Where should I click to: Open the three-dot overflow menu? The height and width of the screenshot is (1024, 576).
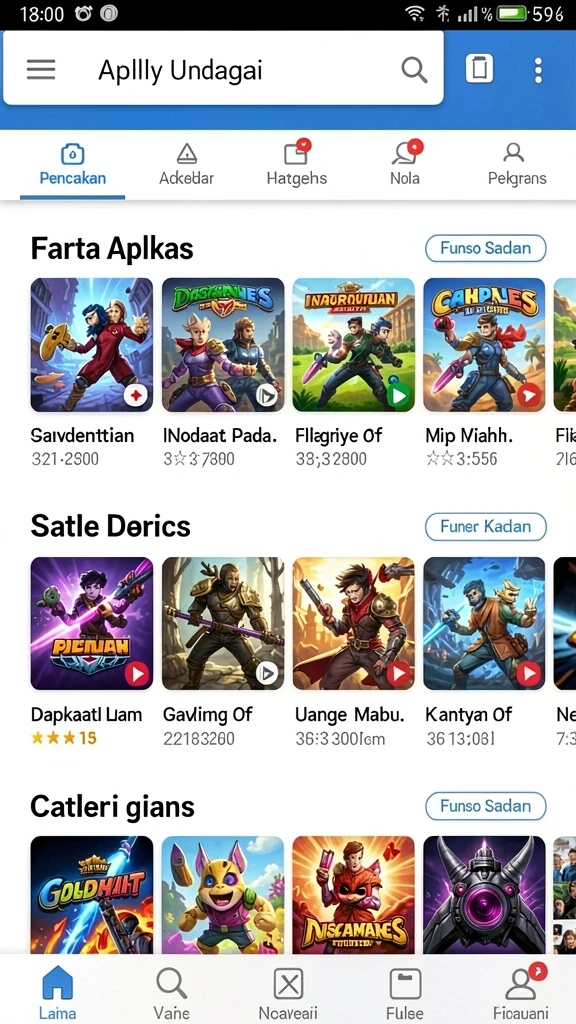tap(538, 70)
